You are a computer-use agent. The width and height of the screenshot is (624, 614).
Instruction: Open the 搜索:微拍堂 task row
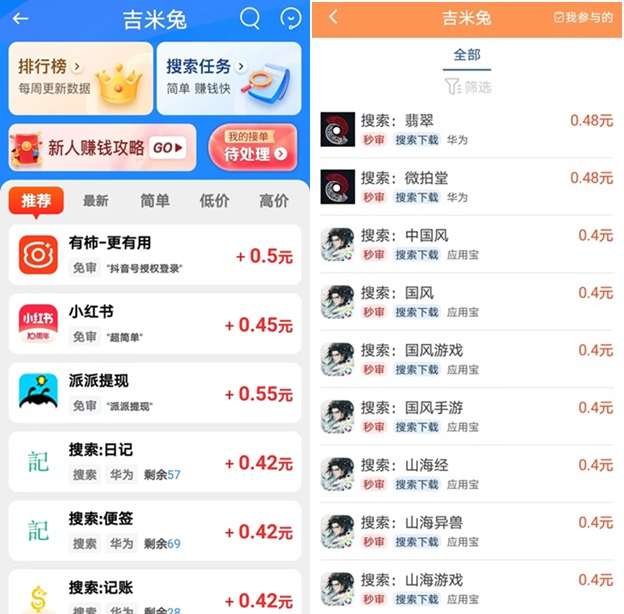(x=465, y=186)
